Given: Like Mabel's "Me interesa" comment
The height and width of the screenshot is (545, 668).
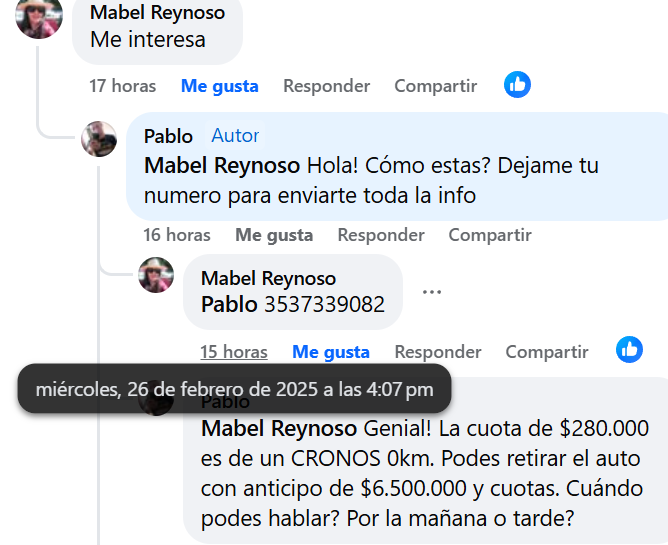Looking at the screenshot, I should coord(219,86).
